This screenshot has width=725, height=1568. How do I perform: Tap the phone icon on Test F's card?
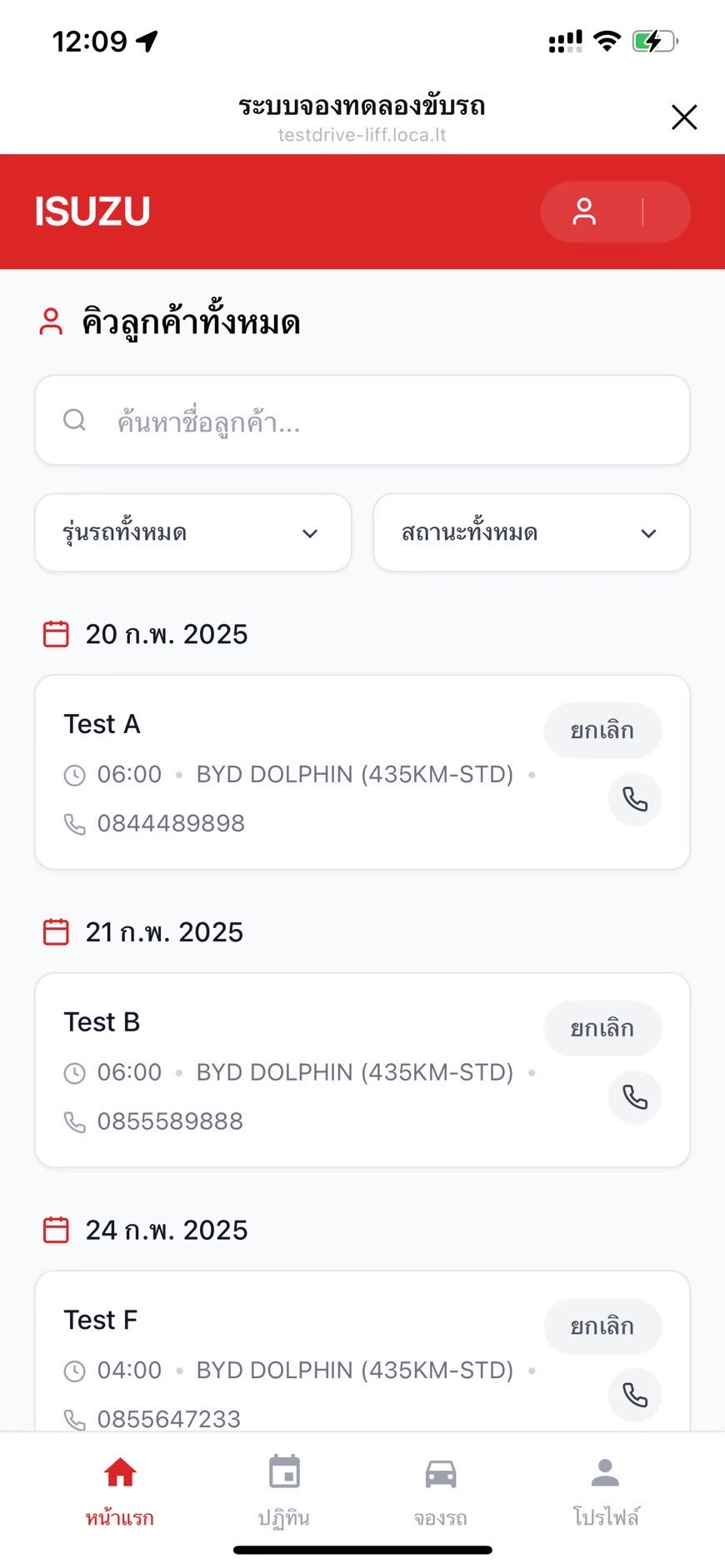[x=635, y=1396]
